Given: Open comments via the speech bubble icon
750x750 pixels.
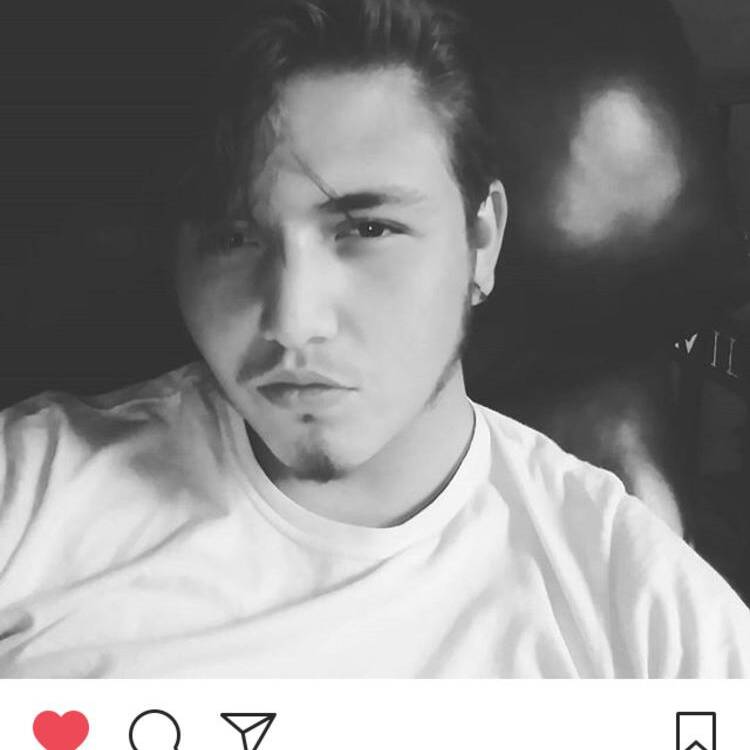Looking at the screenshot, I should [x=155, y=731].
